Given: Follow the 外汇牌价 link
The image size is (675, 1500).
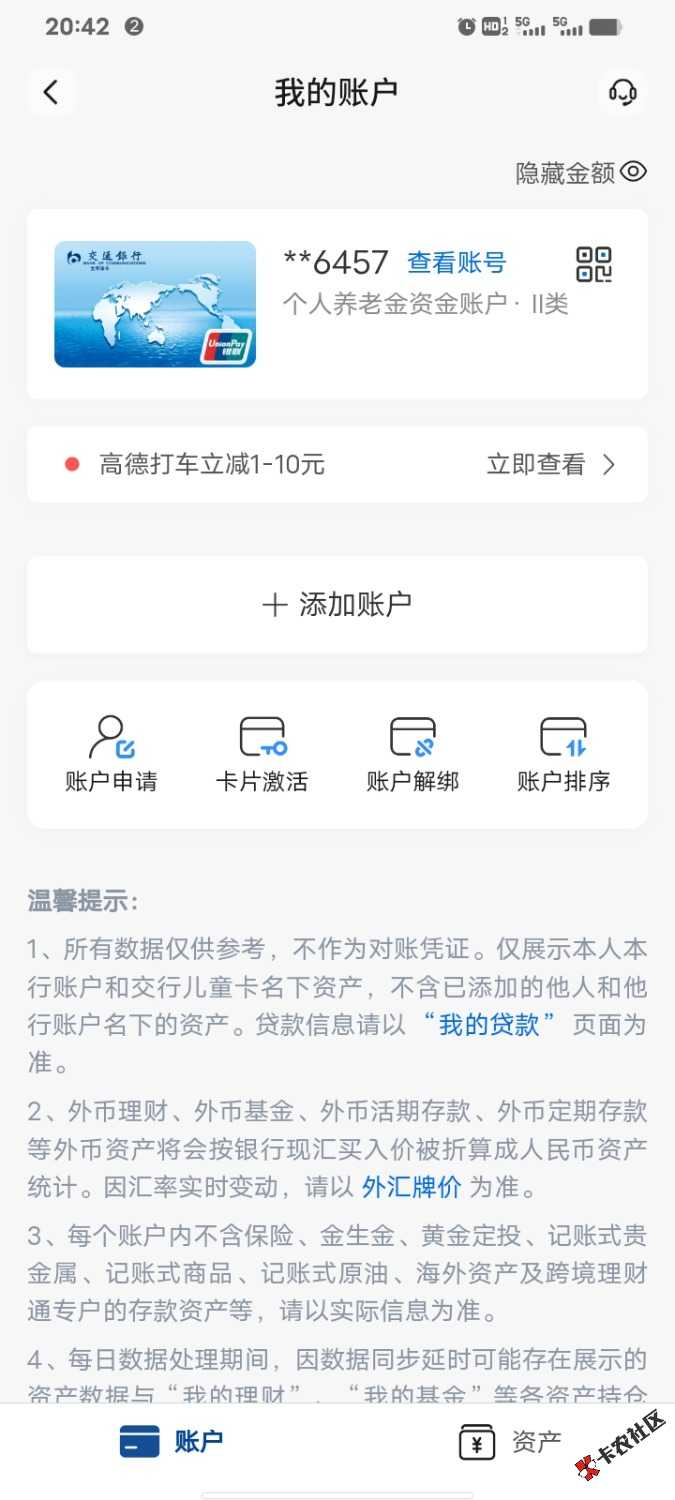Looking at the screenshot, I should pyautogui.click(x=411, y=1187).
